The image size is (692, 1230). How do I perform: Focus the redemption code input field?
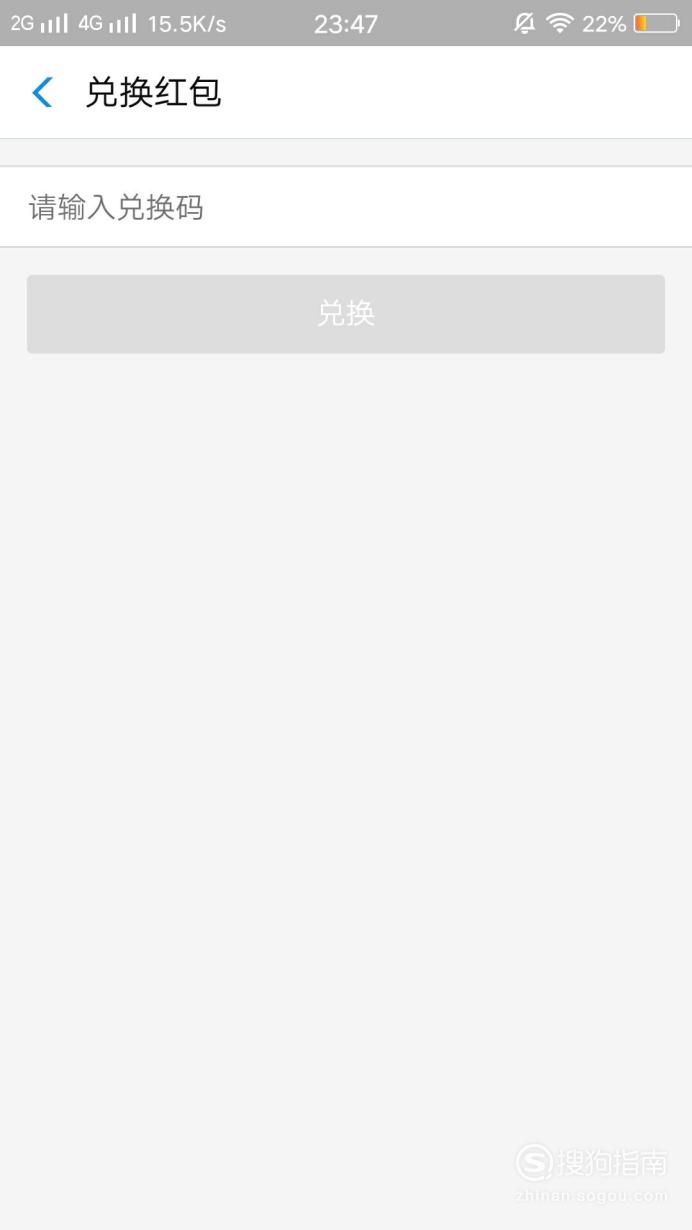(346, 207)
